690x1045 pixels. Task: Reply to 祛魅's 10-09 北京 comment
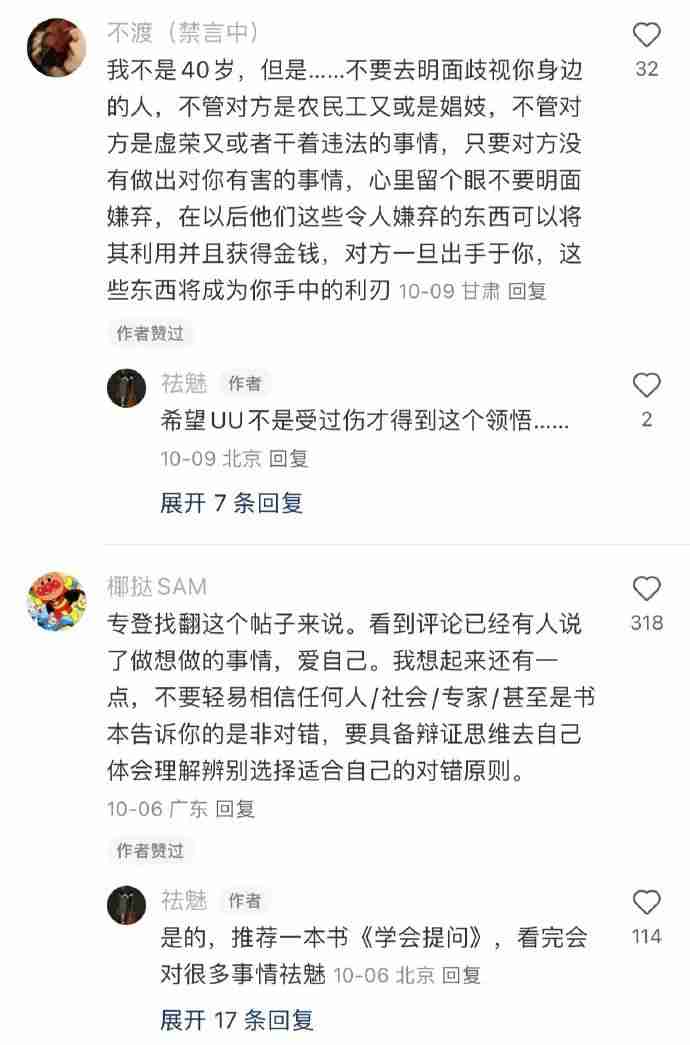(289, 459)
